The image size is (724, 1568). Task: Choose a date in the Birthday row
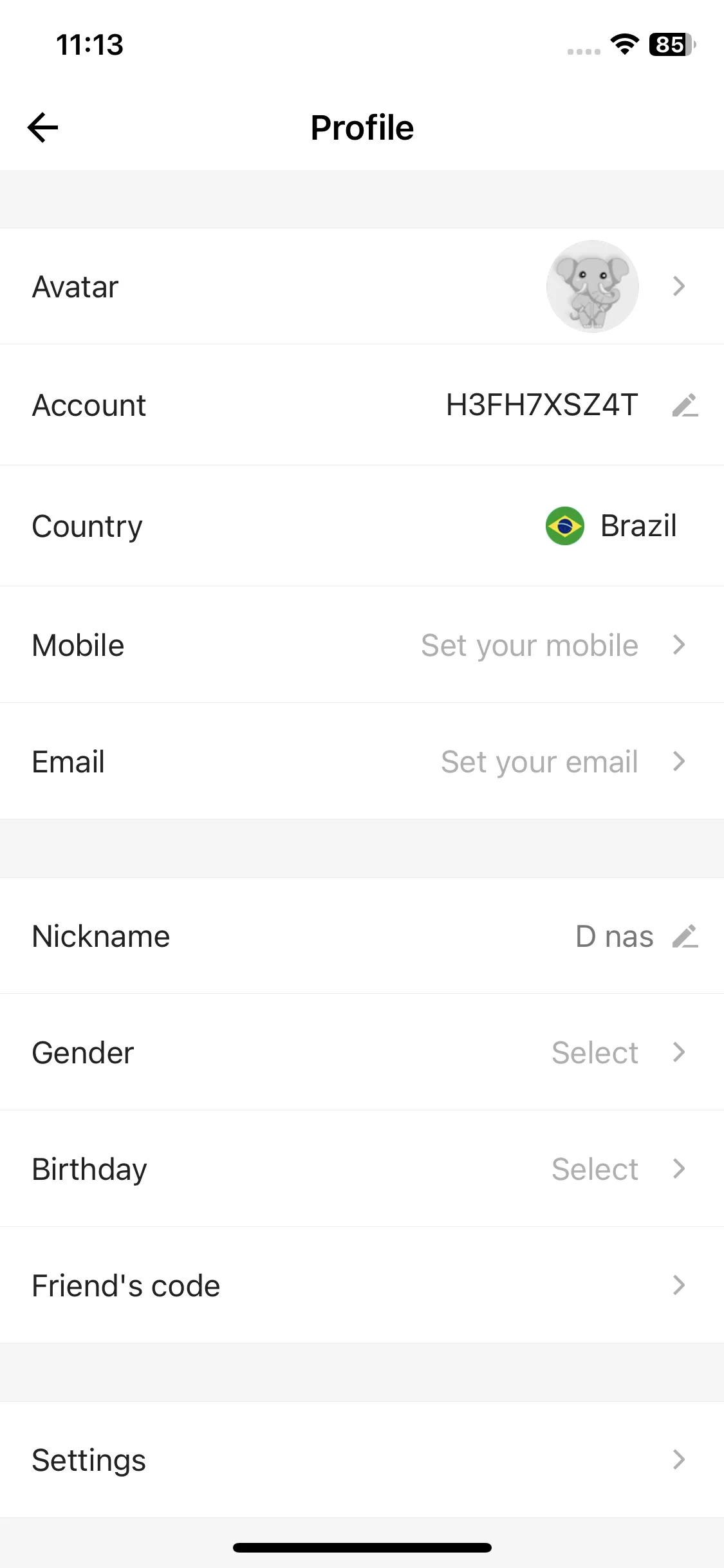pyautogui.click(x=362, y=1169)
